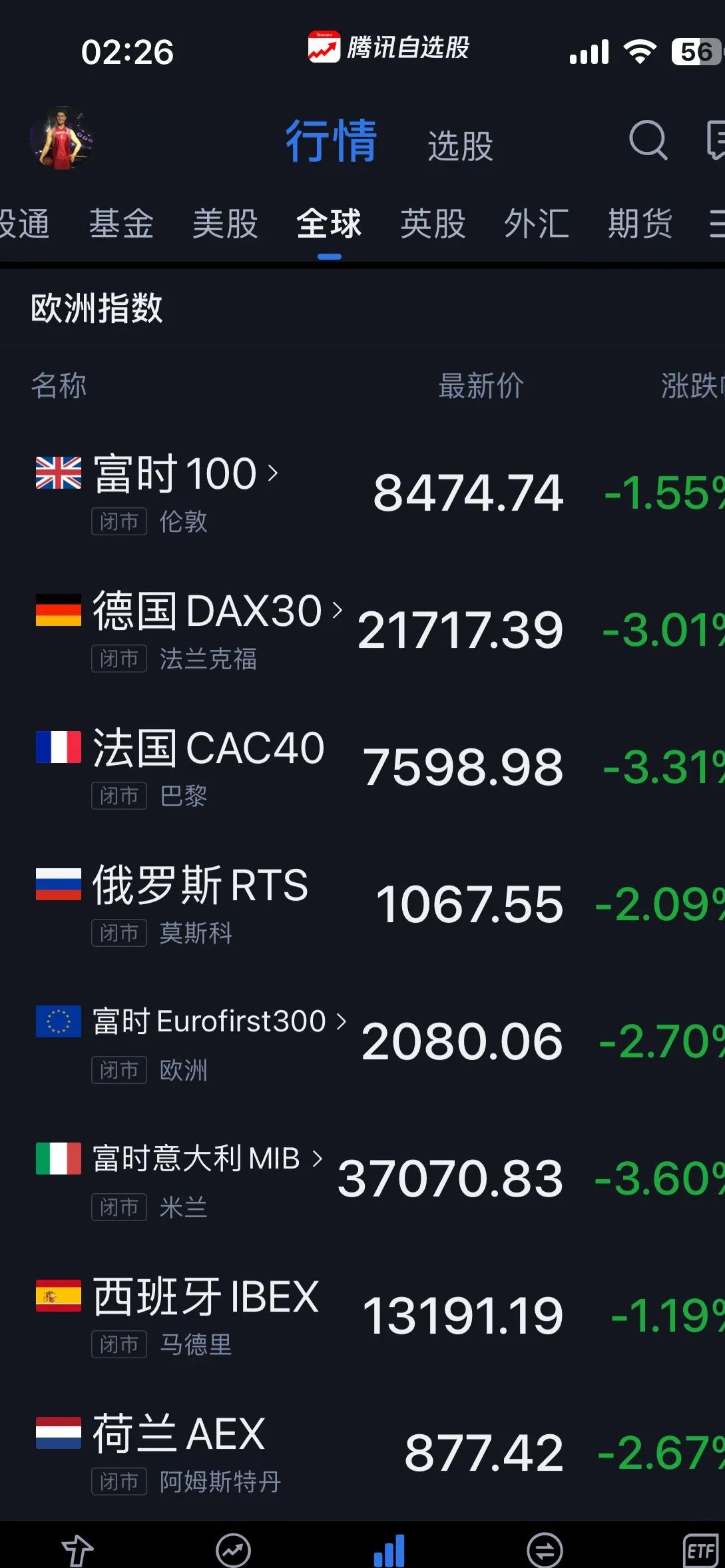Sort the list by 最新价 column
The image size is (725, 1568).
pyautogui.click(x=481, y=386)
